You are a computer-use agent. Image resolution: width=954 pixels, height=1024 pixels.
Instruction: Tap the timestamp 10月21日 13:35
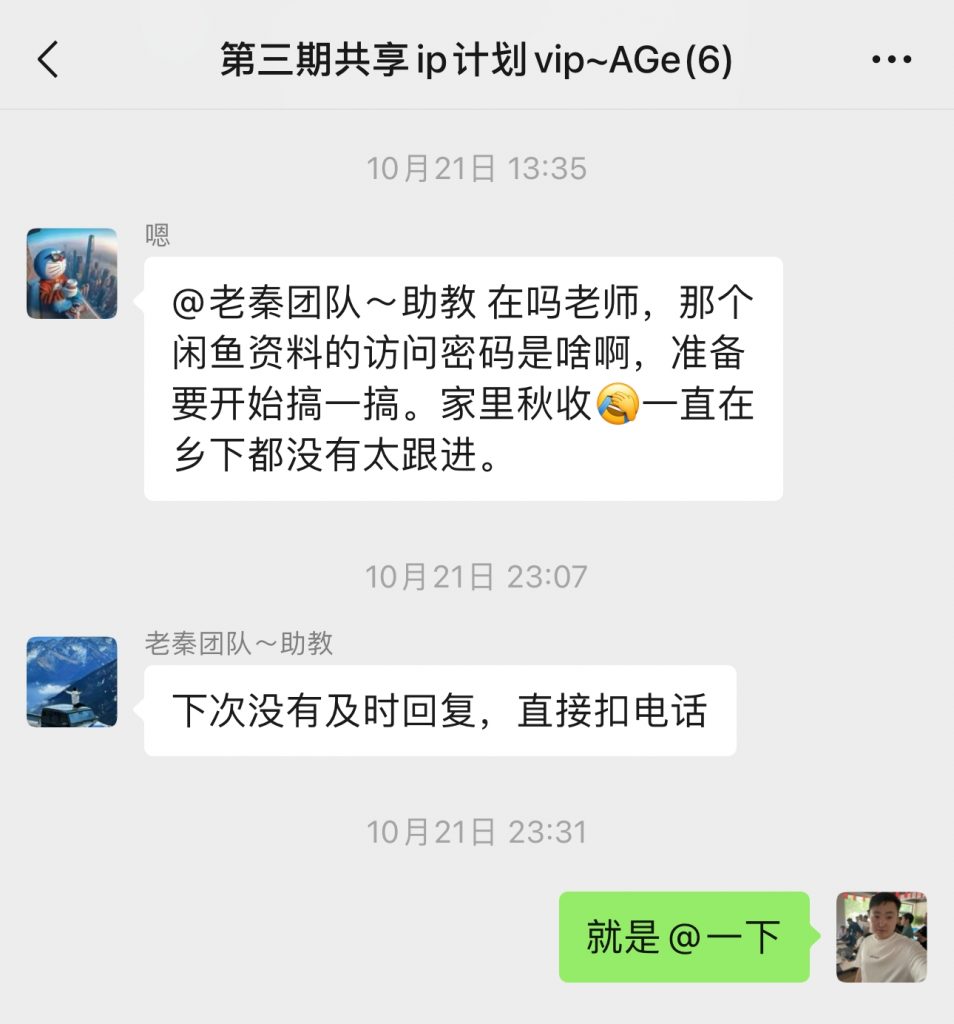(x=477, y=168)
